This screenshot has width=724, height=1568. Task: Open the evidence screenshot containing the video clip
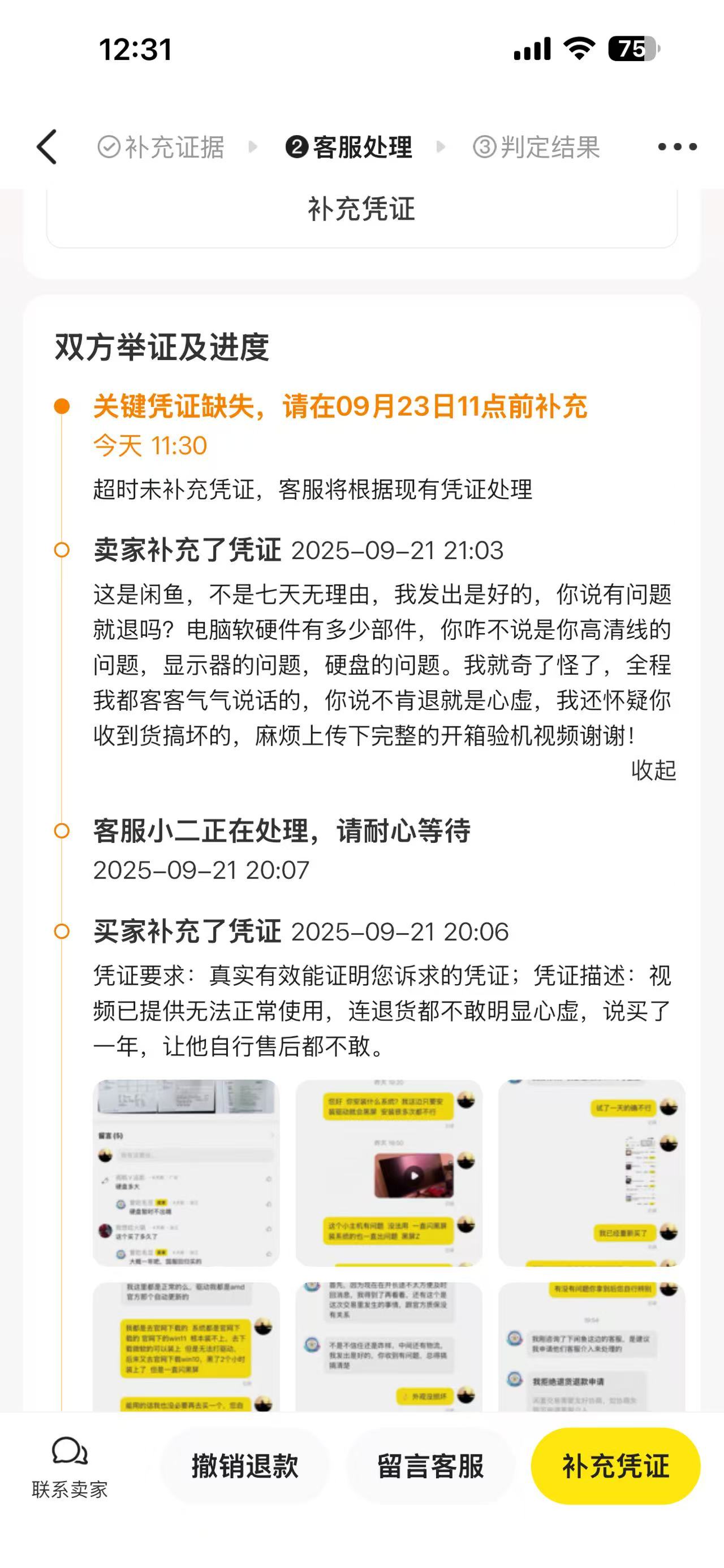pos(389,1172)
